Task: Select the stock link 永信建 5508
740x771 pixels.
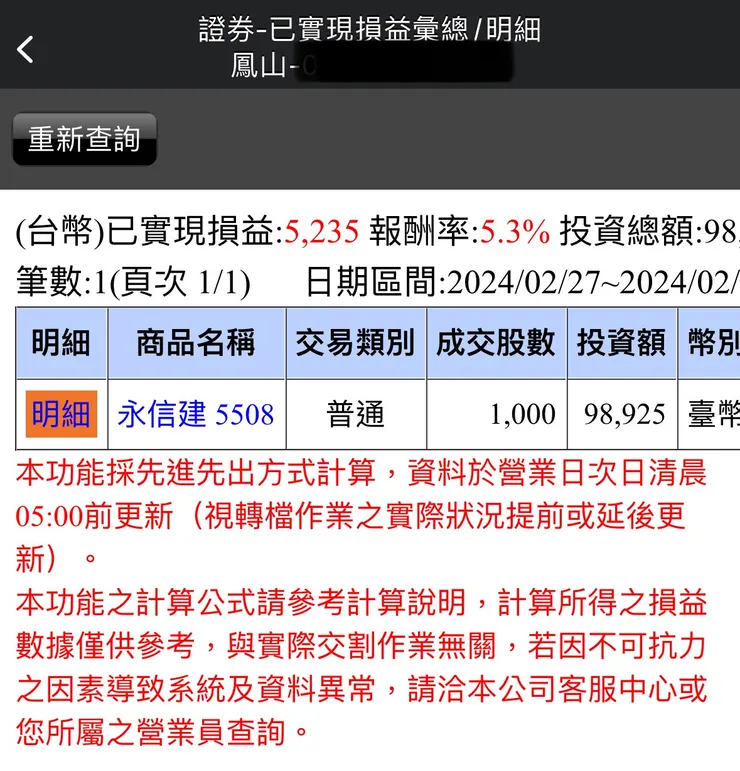Action: point(196,413)
